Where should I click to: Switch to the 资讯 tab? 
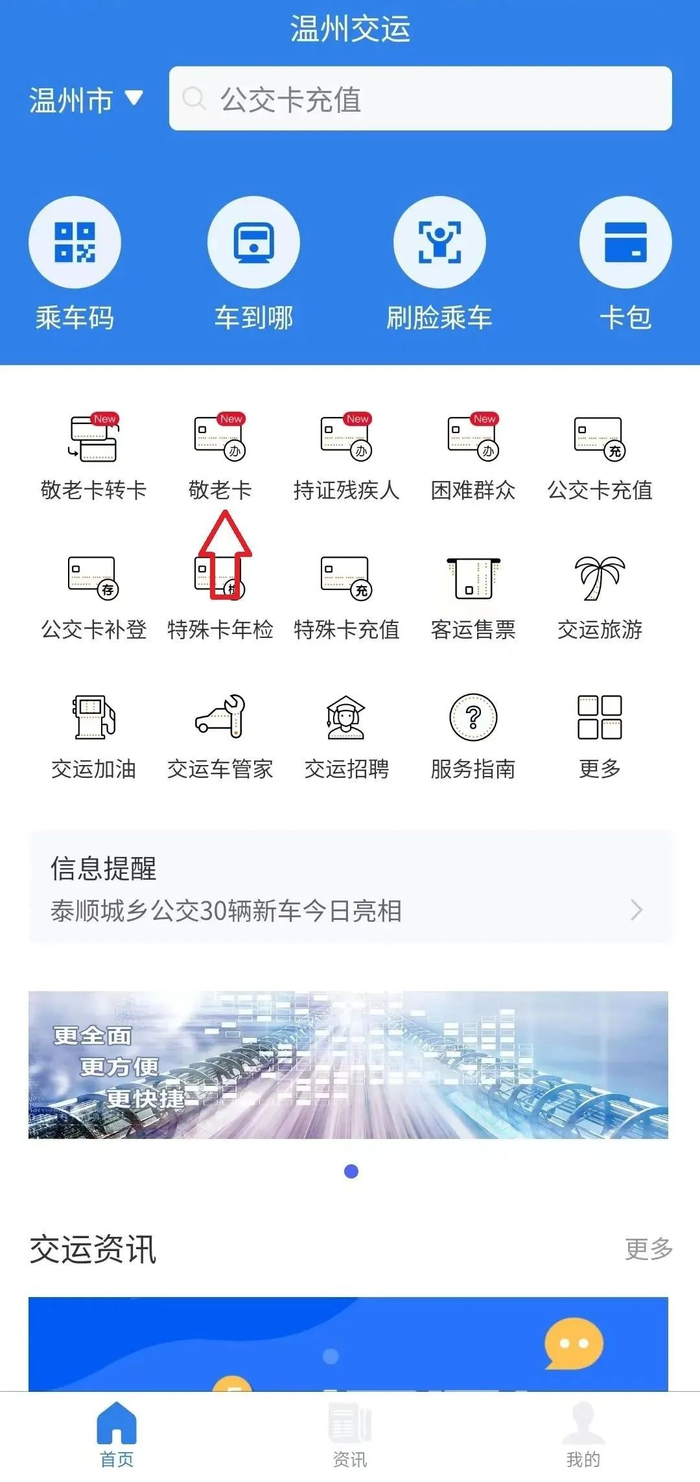350,1435
